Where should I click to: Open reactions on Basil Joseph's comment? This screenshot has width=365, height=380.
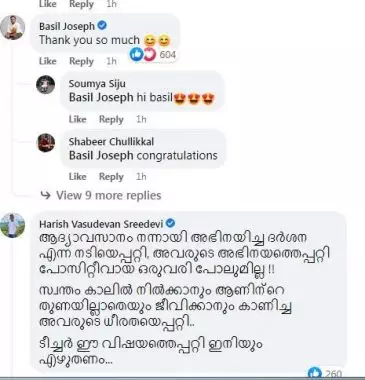coord(153,54)
